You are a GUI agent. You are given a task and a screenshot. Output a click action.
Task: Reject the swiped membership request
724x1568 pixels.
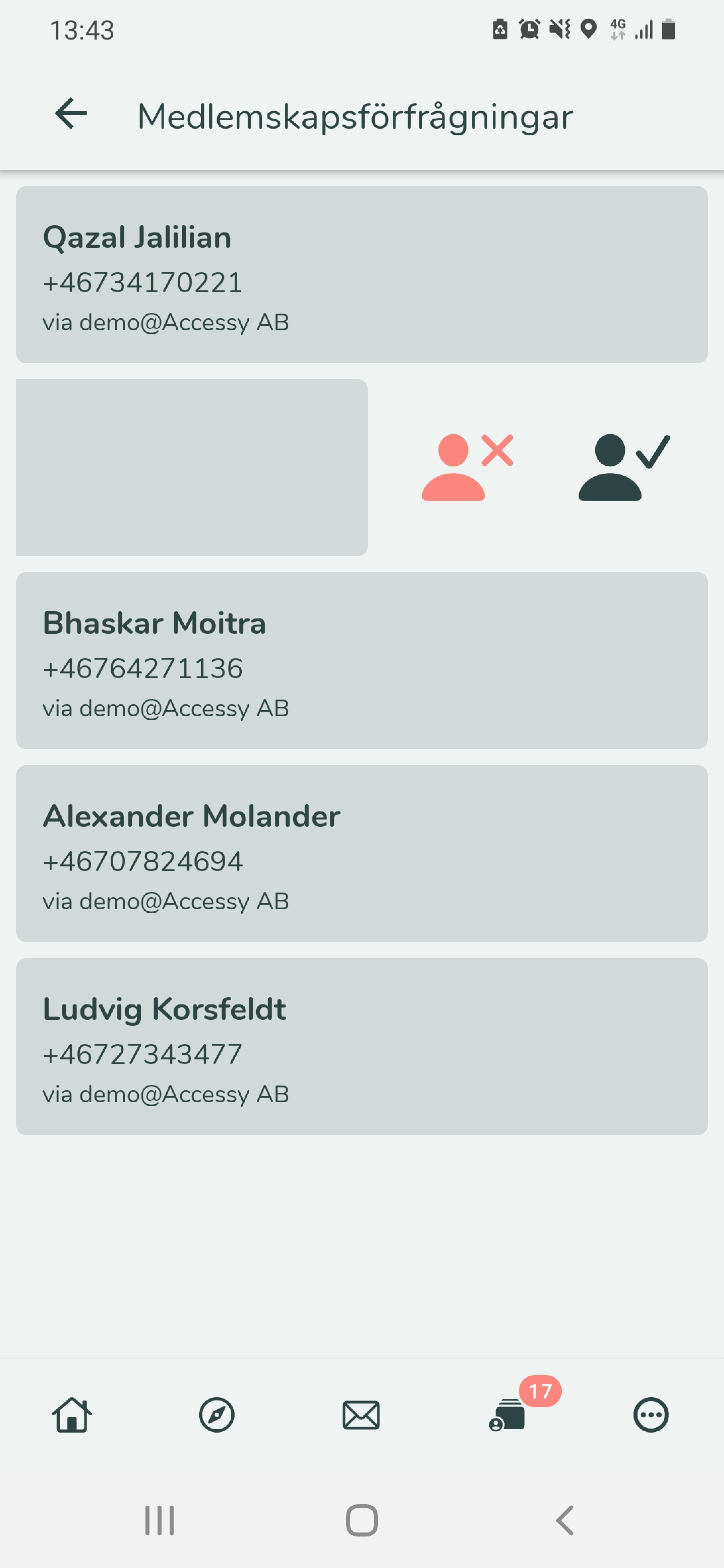pos(467,467)
